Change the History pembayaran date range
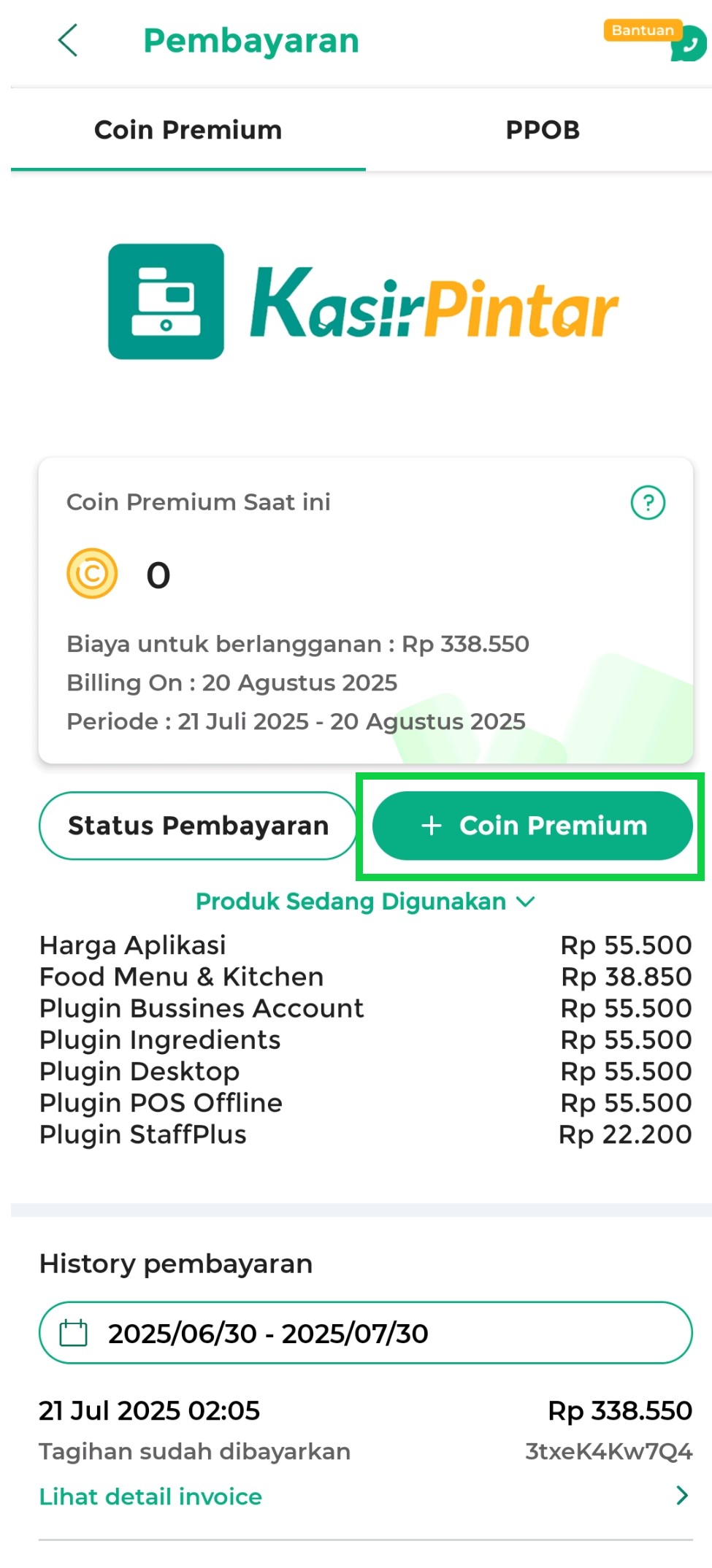The width and height of the screenshot is (712, 1568). pyautogui.click(x=365, y=1333)
